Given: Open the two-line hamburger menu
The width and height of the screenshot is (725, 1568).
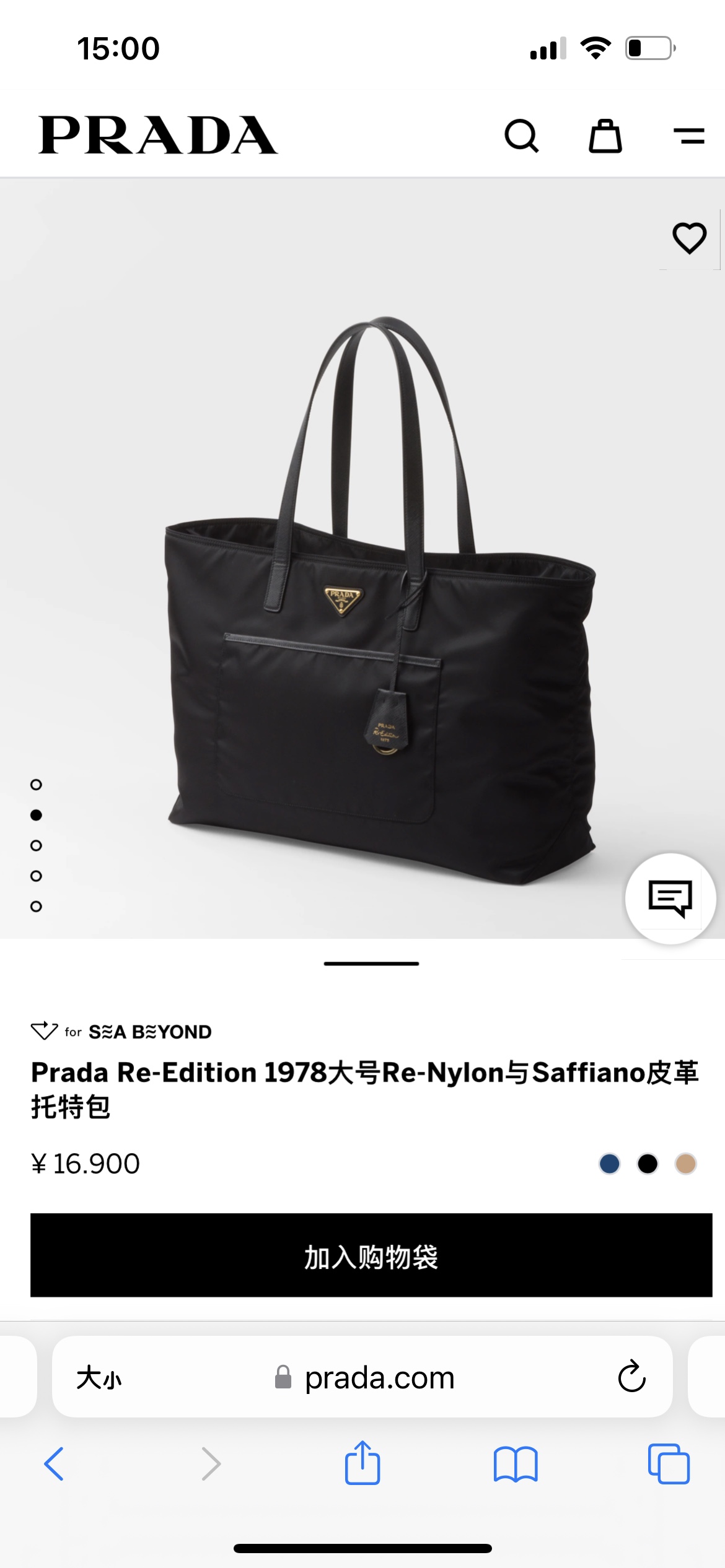Looking at the screenshot, I should coord(688,136).
